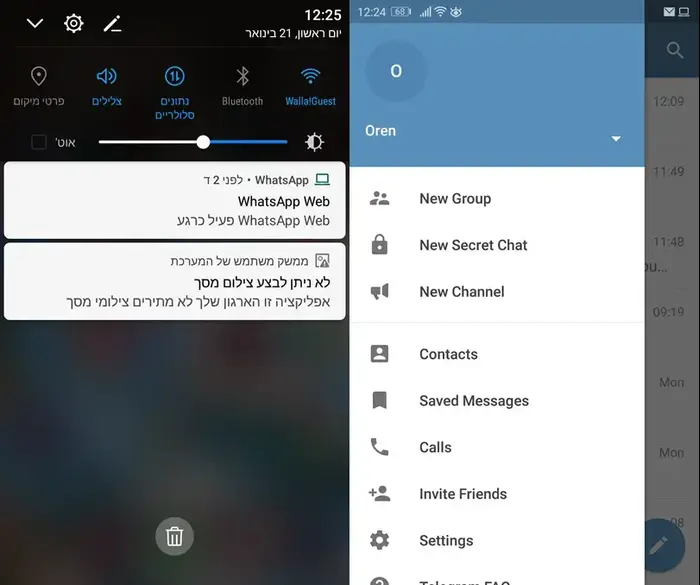Open Contacts from the drawer
Screen dimensions: 700x585
(x=448, y=354)
